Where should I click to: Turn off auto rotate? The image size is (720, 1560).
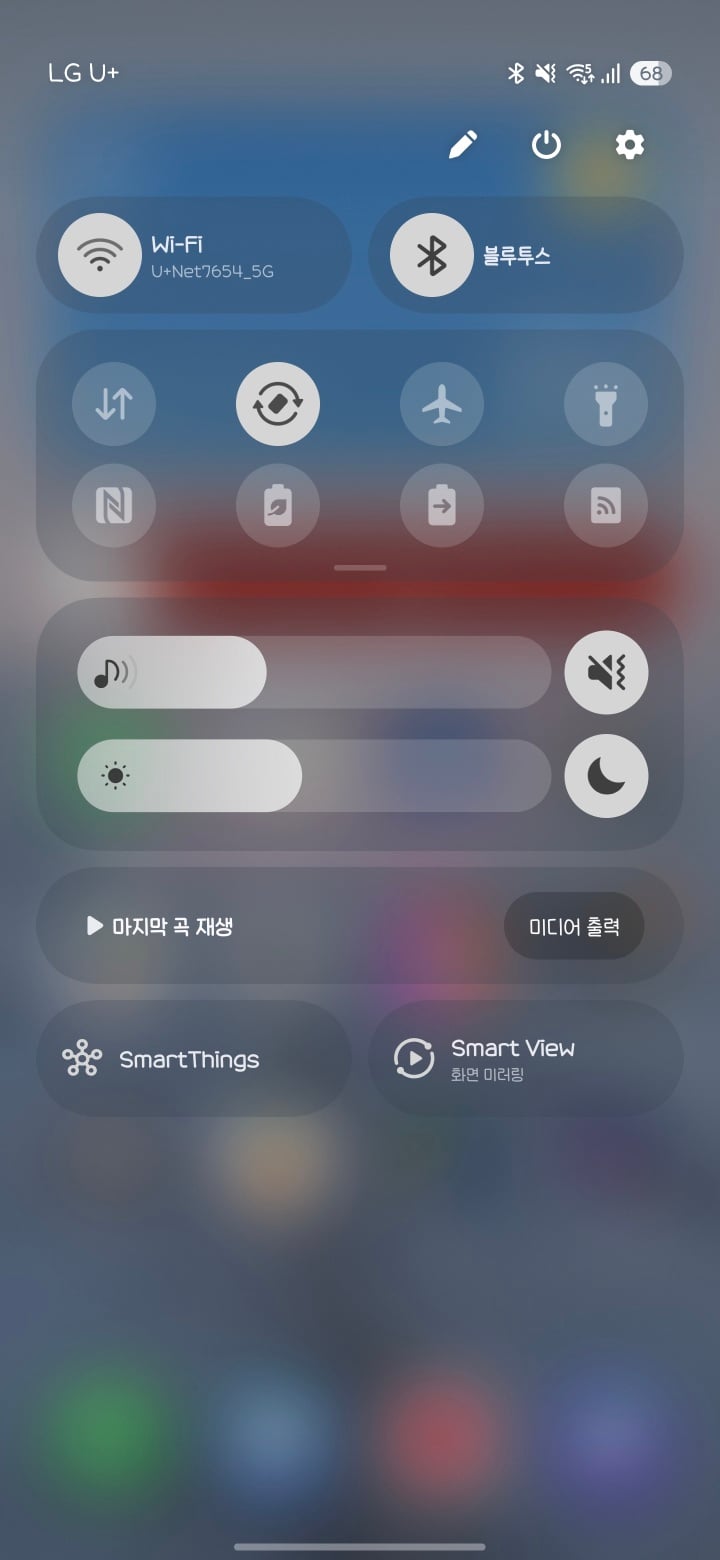coord(278,404)
